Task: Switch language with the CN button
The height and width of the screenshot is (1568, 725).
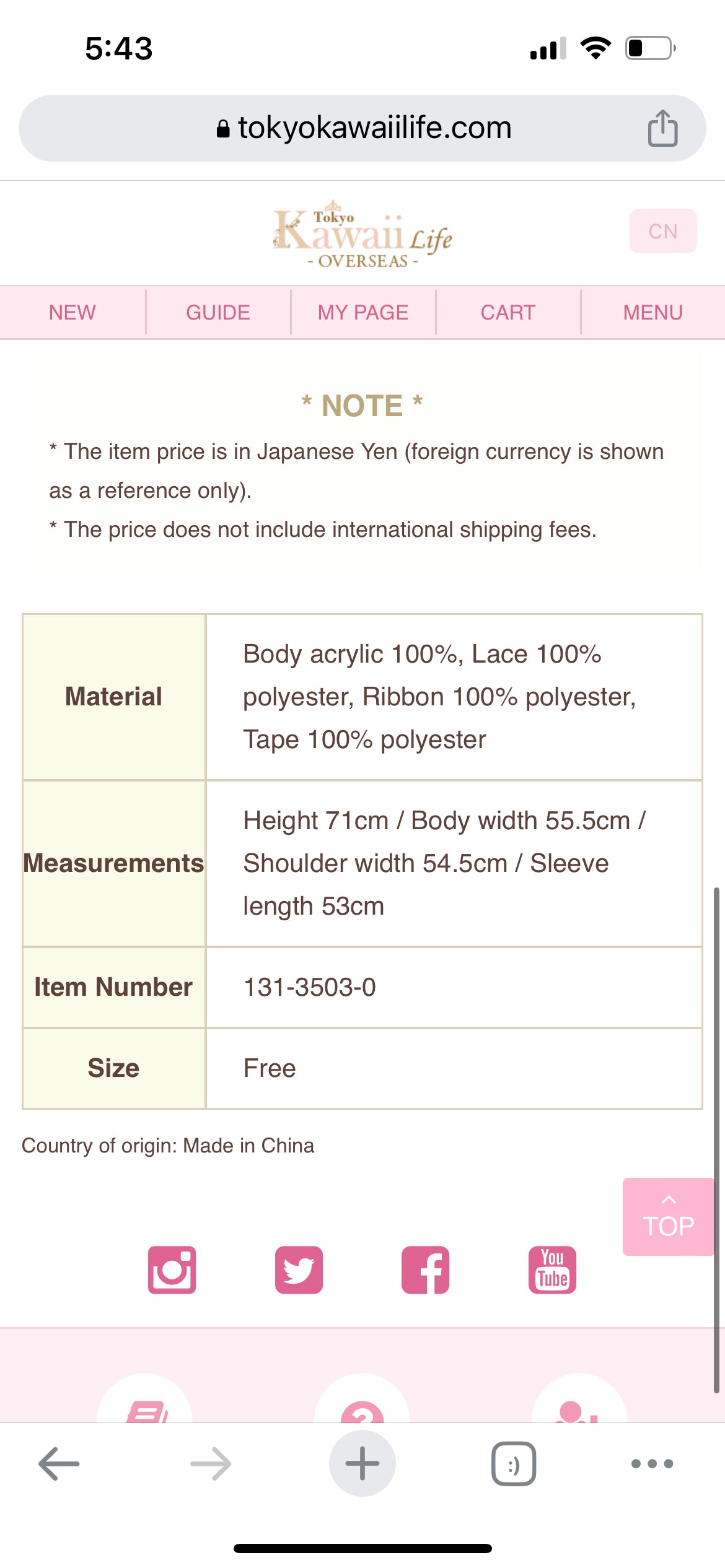Action: coord(662,231)
